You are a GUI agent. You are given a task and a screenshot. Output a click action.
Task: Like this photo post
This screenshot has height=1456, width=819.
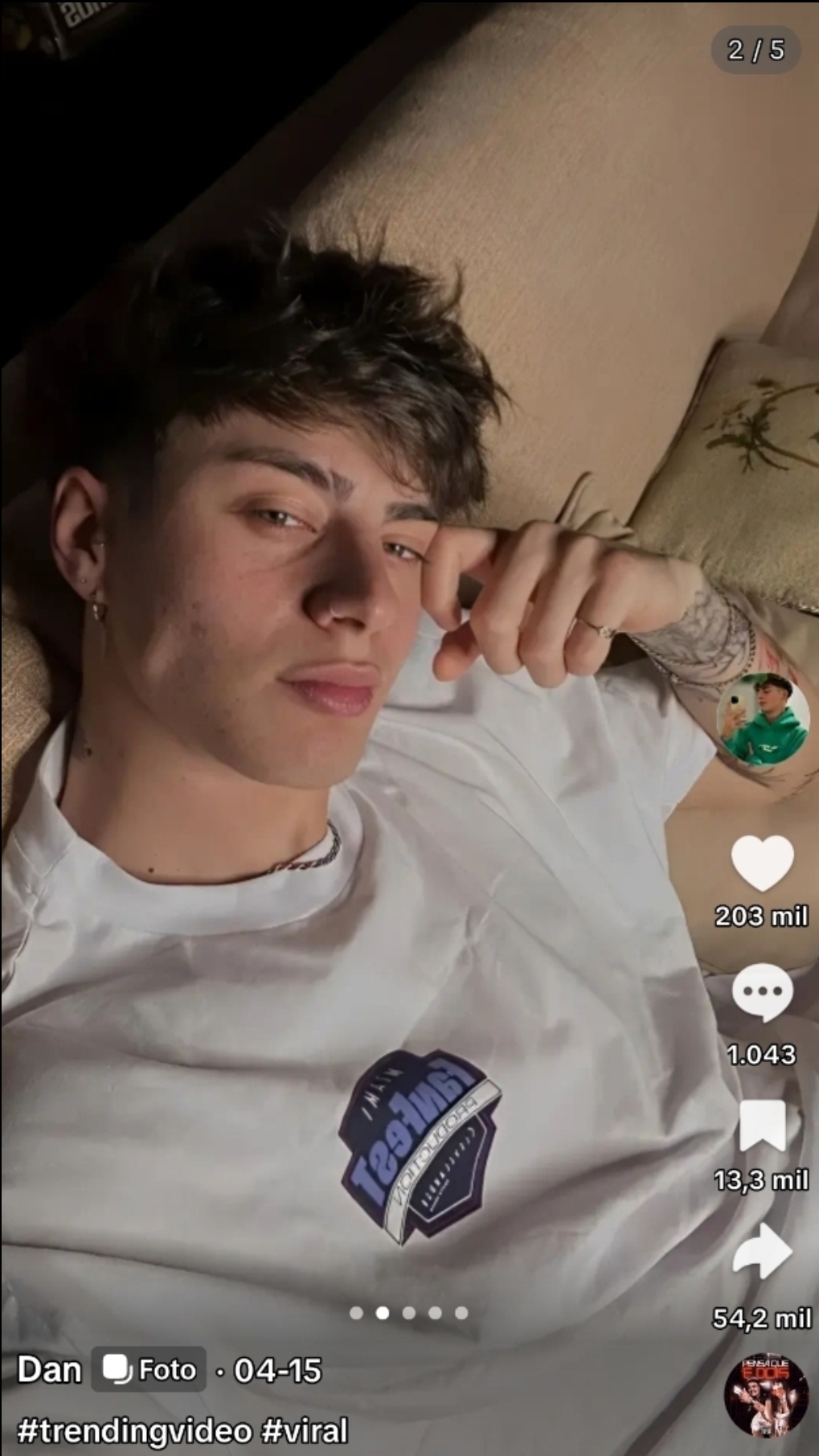[762, 863]
